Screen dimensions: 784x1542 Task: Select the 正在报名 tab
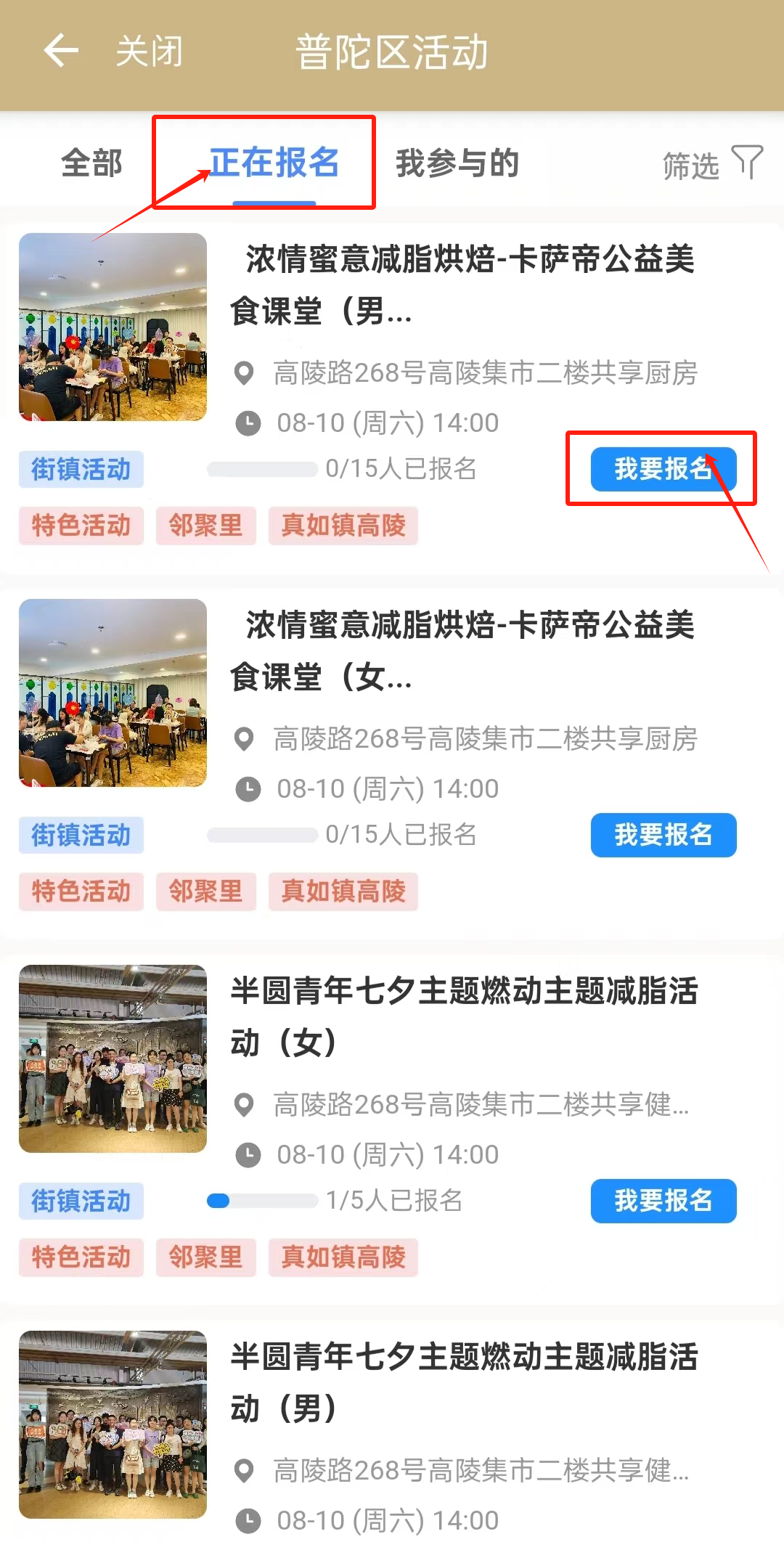[274, 163]
